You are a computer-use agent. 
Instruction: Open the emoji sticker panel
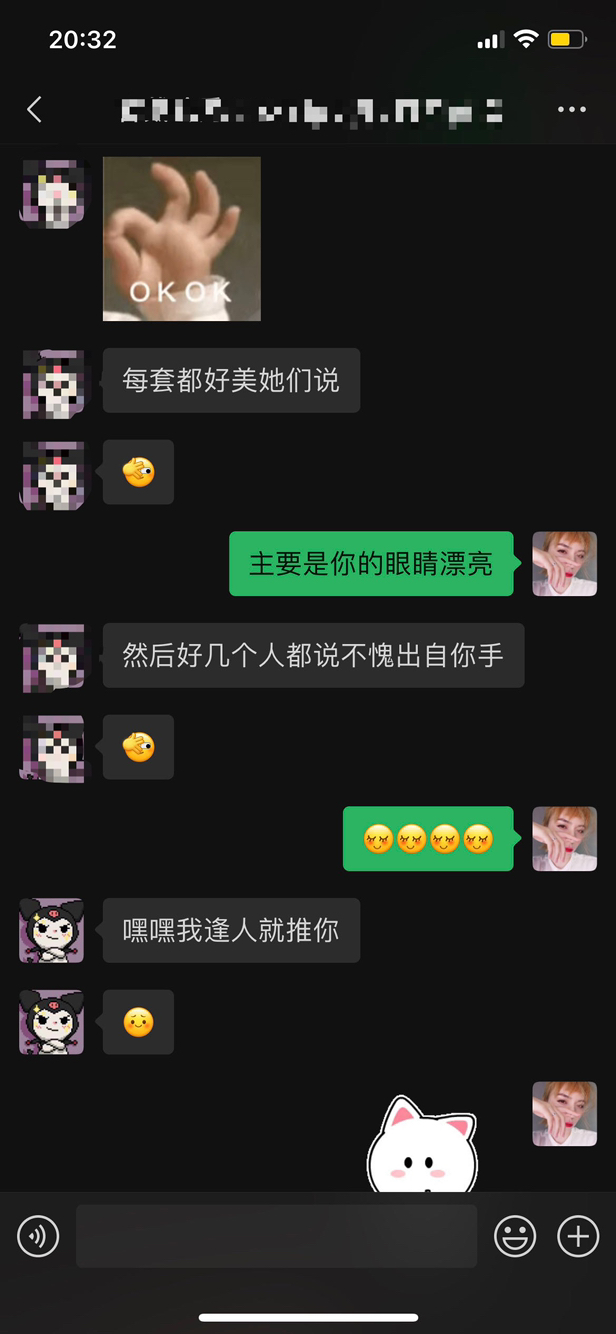515,1237
